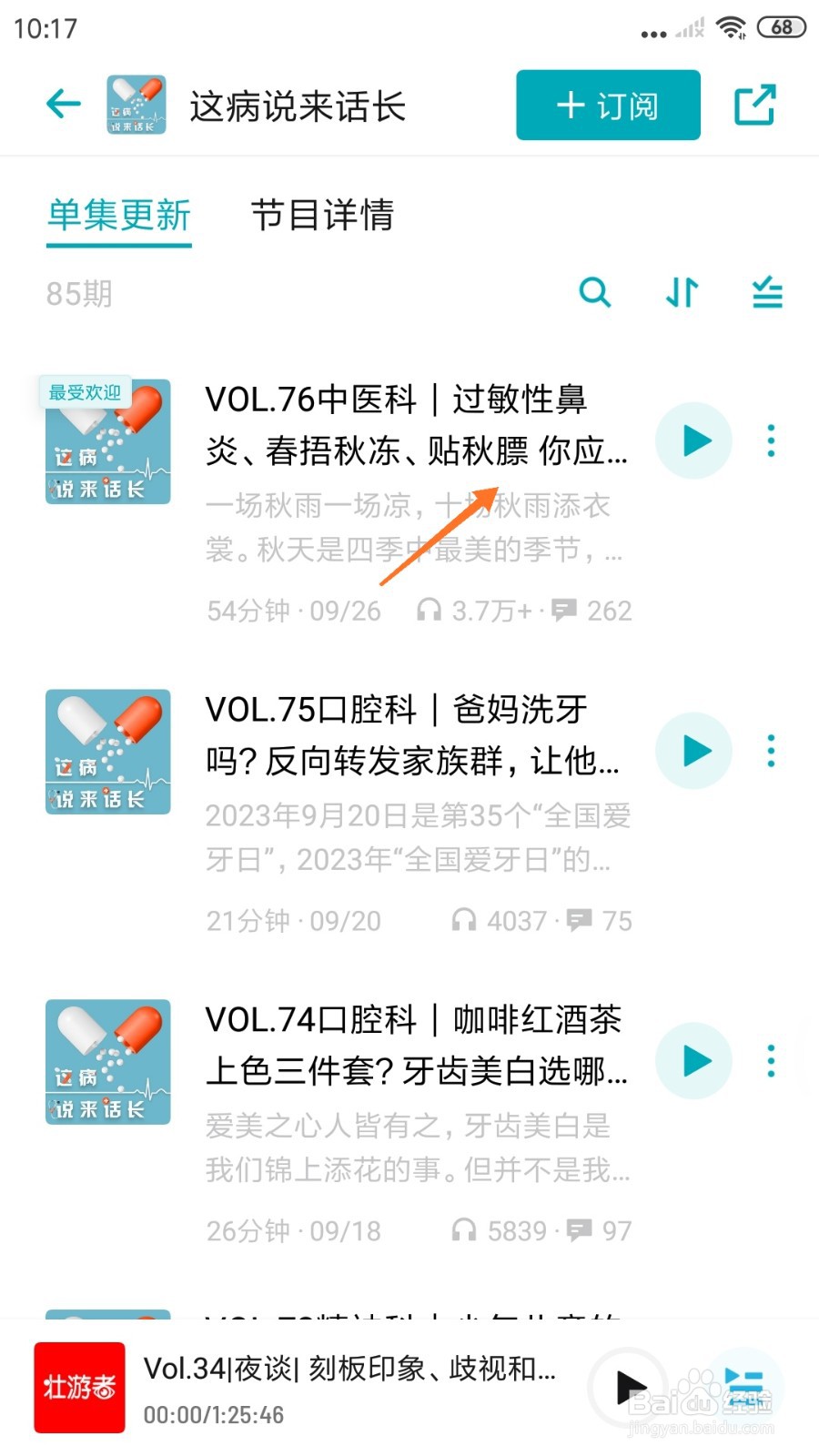Tap the comments icon showing 262 on VOL.76
The image size is (819, 1456).
click(566, 610)
